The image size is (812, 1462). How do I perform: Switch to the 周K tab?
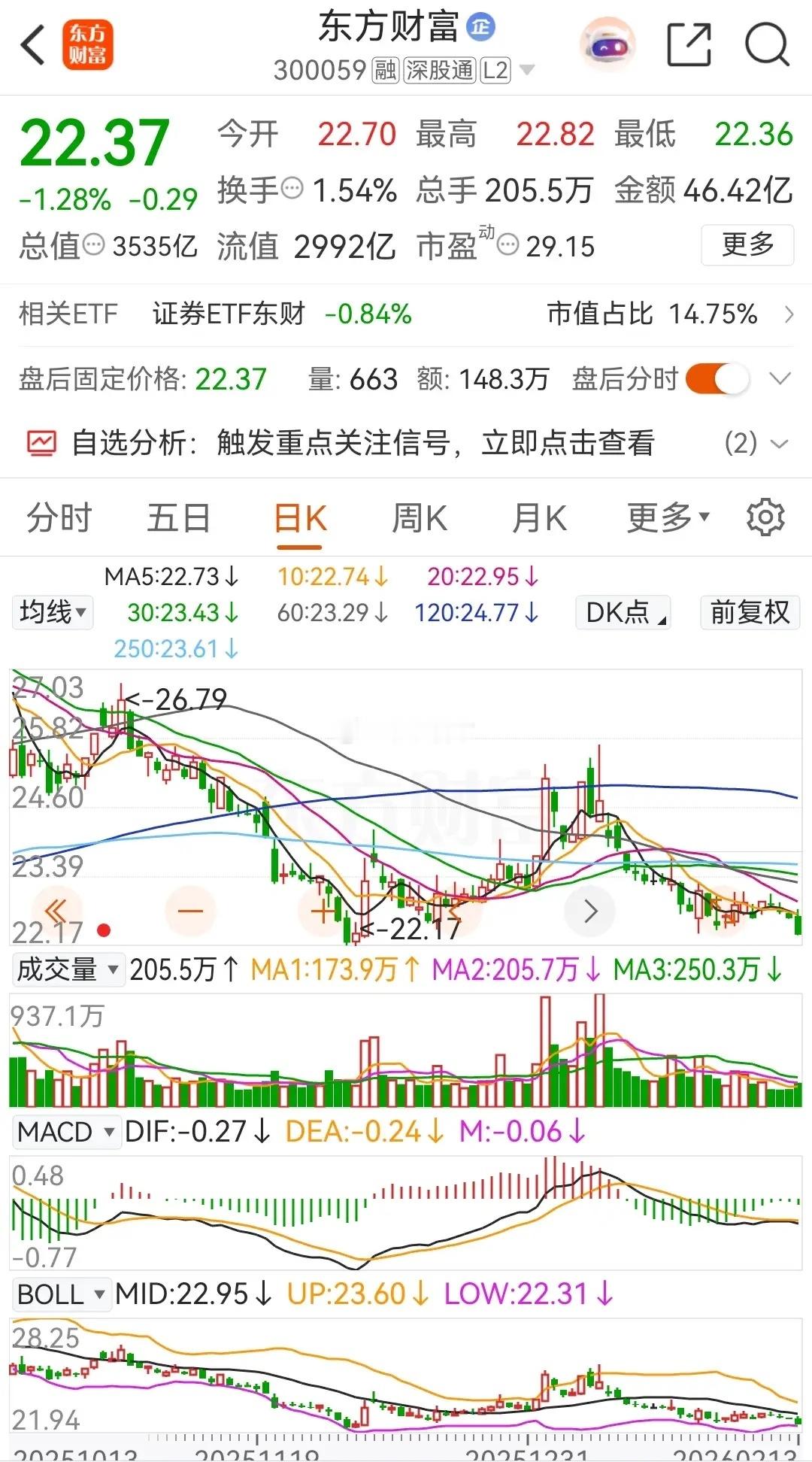(x=419, y=517)
